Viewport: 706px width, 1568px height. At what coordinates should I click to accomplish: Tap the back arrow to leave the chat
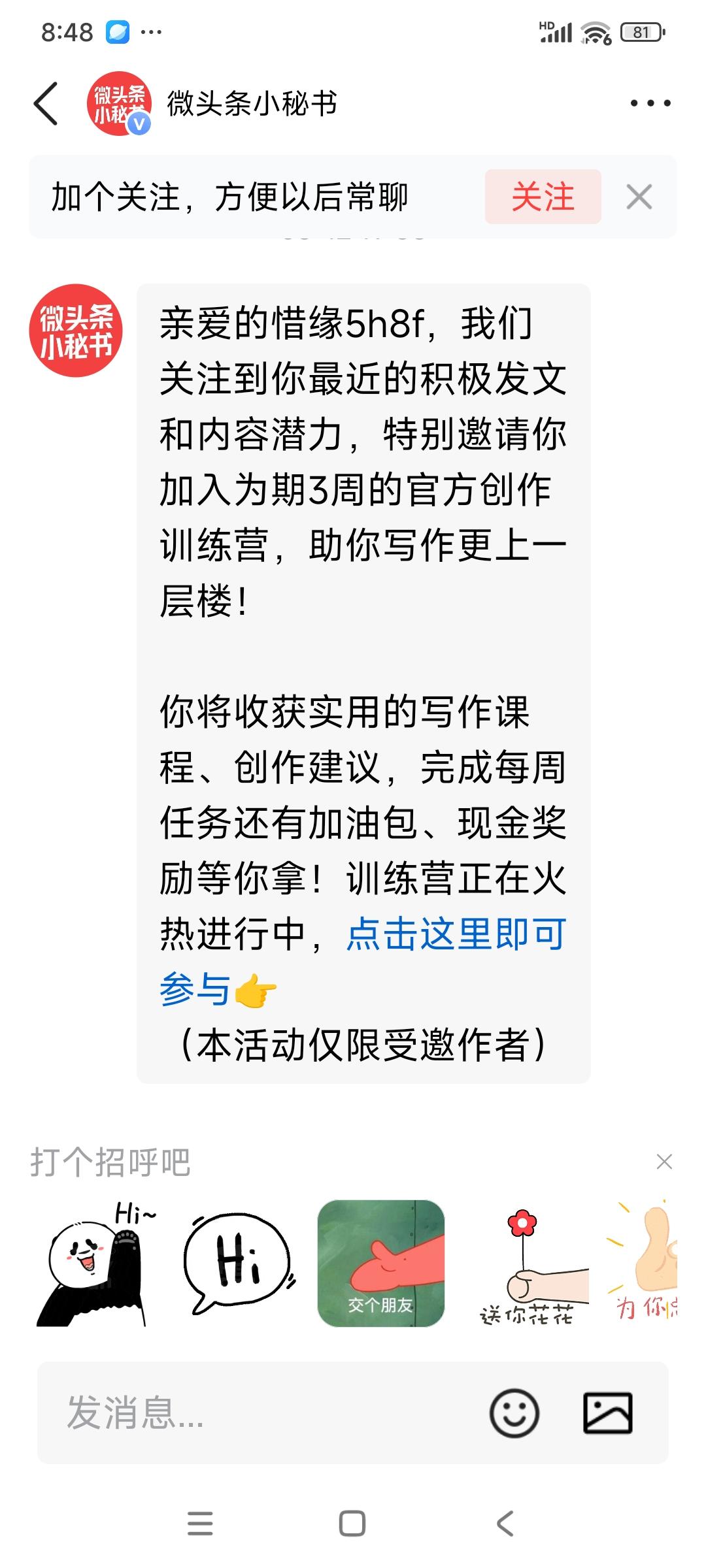click(46, 105)
